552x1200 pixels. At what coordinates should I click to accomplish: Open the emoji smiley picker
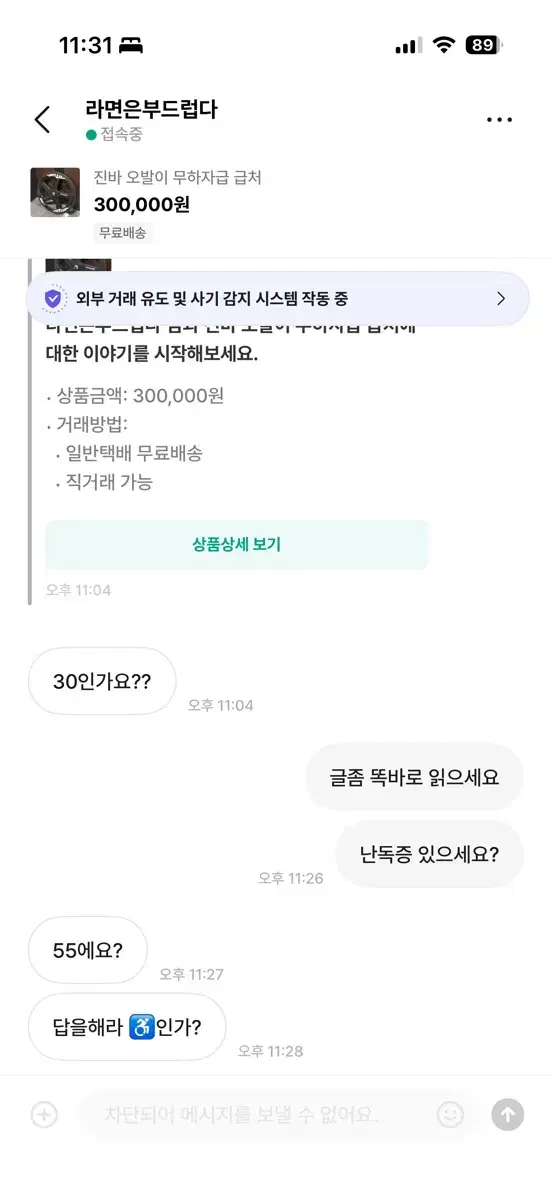point(451,1115)
